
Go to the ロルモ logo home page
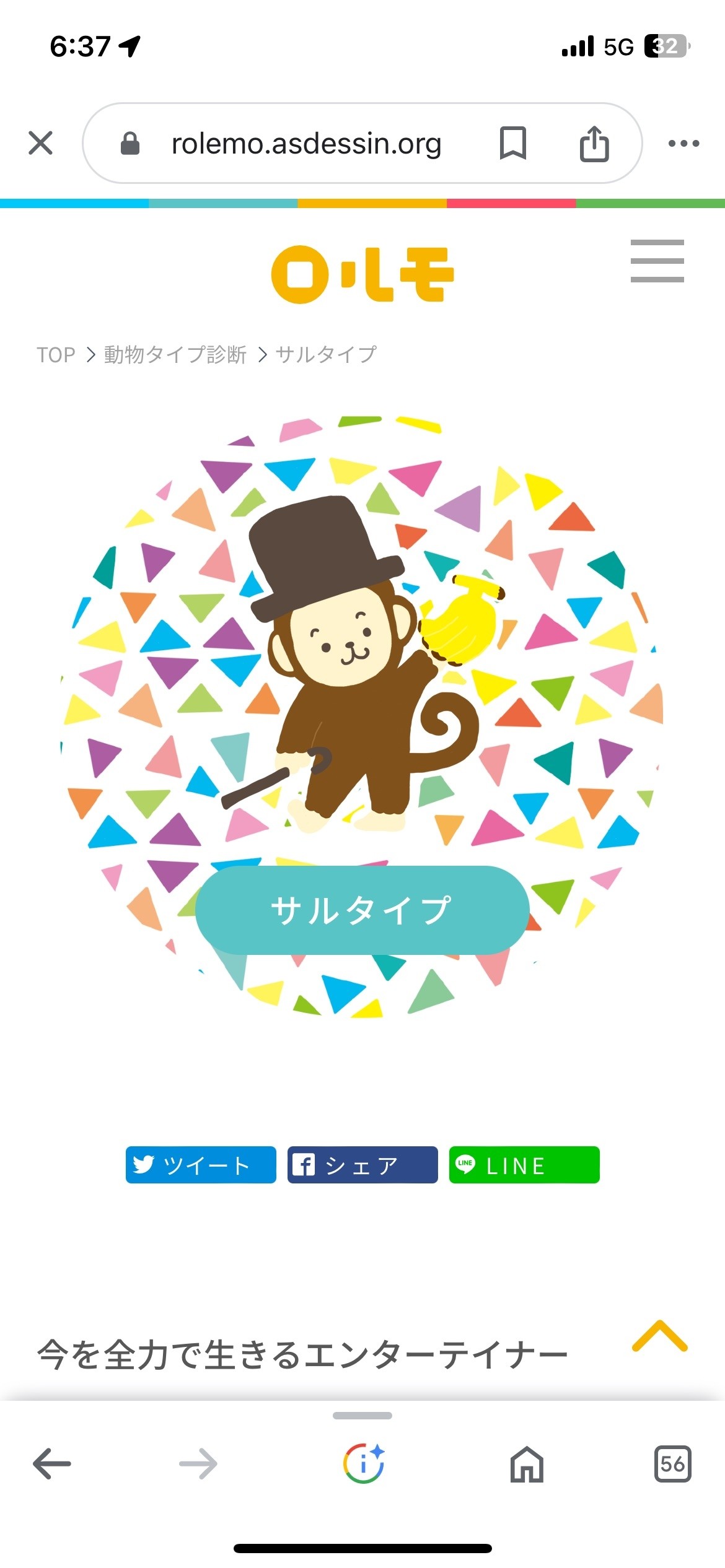[362, 274]
